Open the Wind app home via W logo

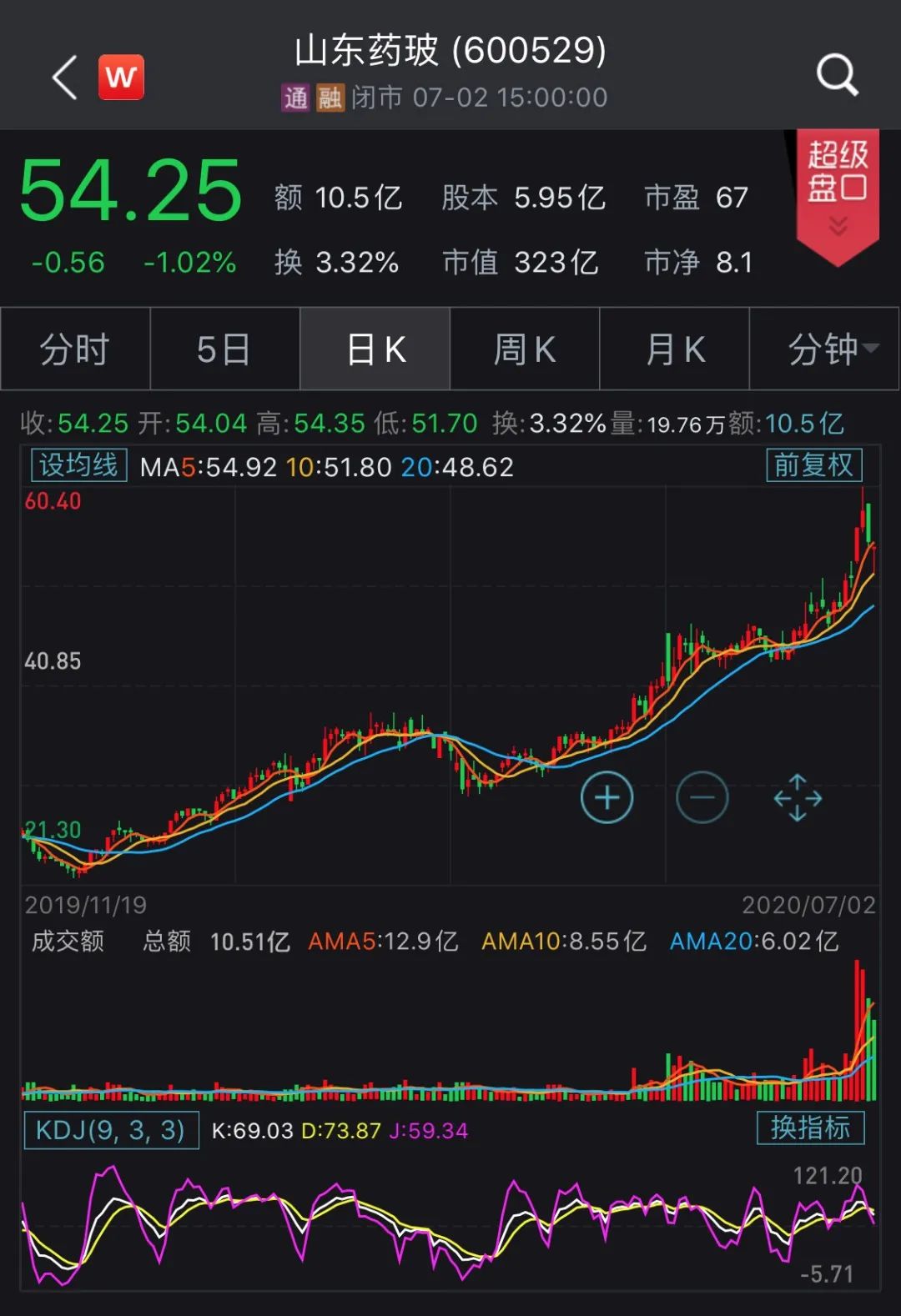pos(122,77)
